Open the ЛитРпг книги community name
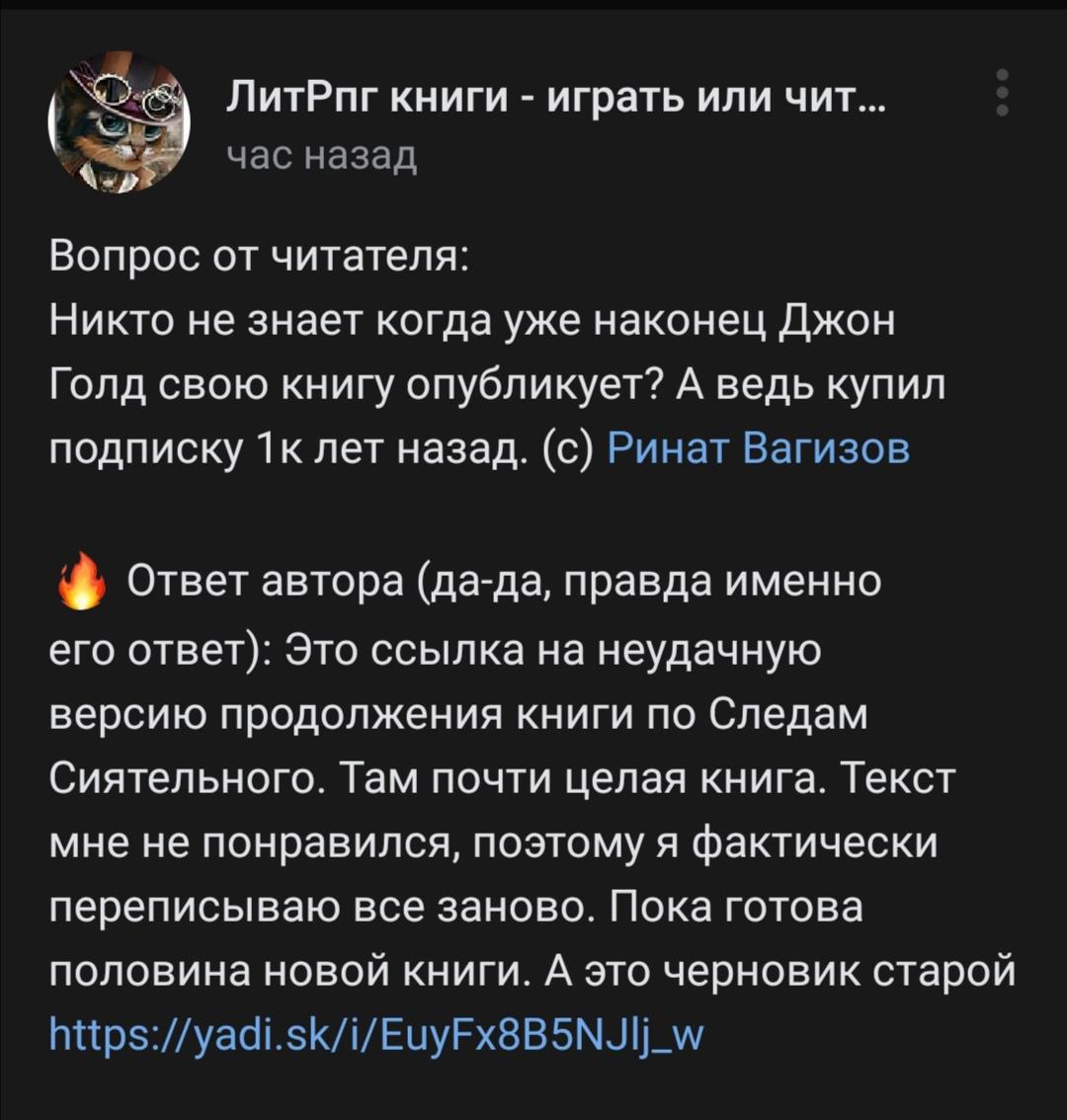 point(557,99)
